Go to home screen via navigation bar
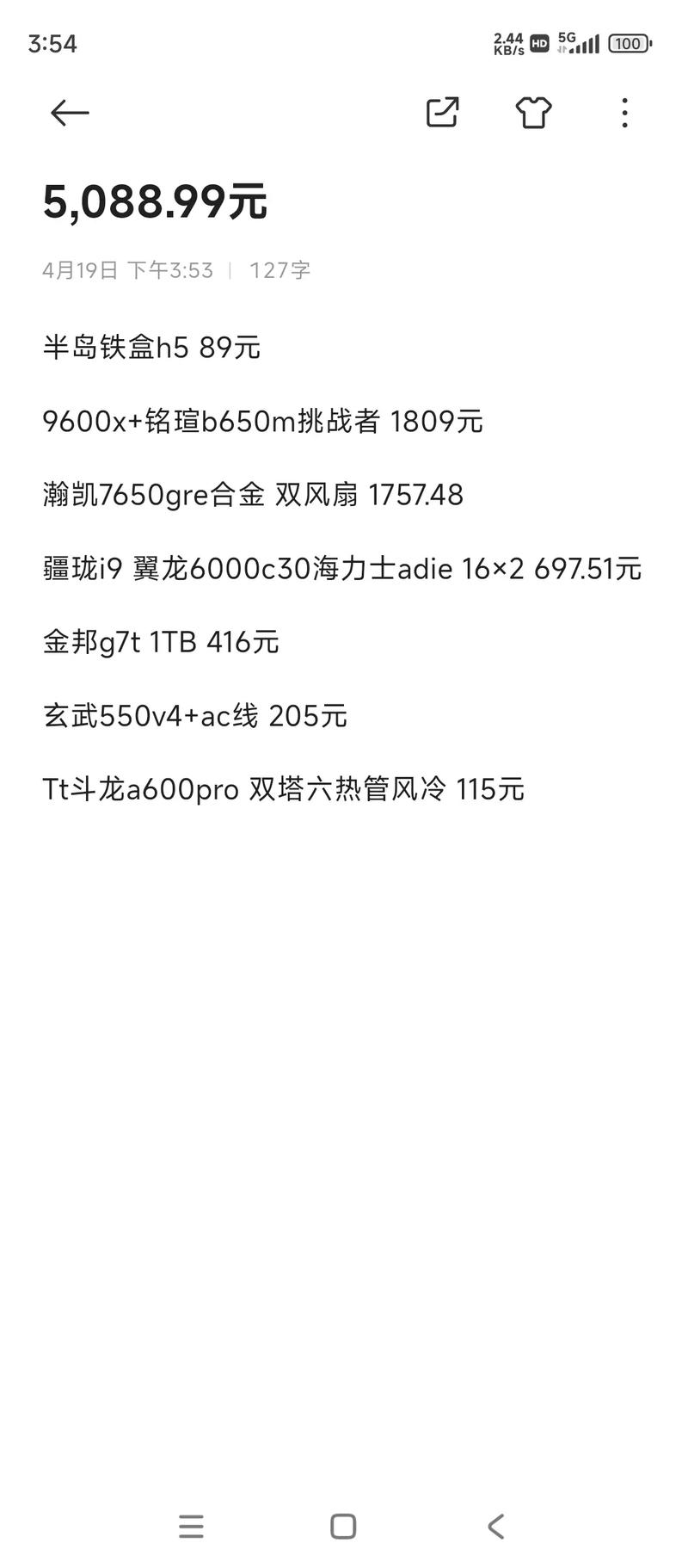Screen dimensions: 688x1568 coord(343,1526)
